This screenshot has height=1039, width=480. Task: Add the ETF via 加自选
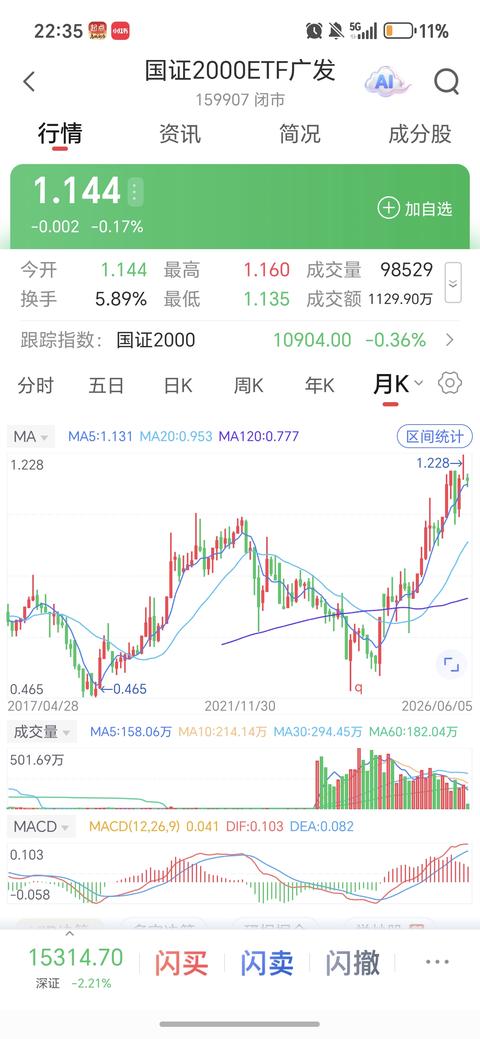point(415,209)
